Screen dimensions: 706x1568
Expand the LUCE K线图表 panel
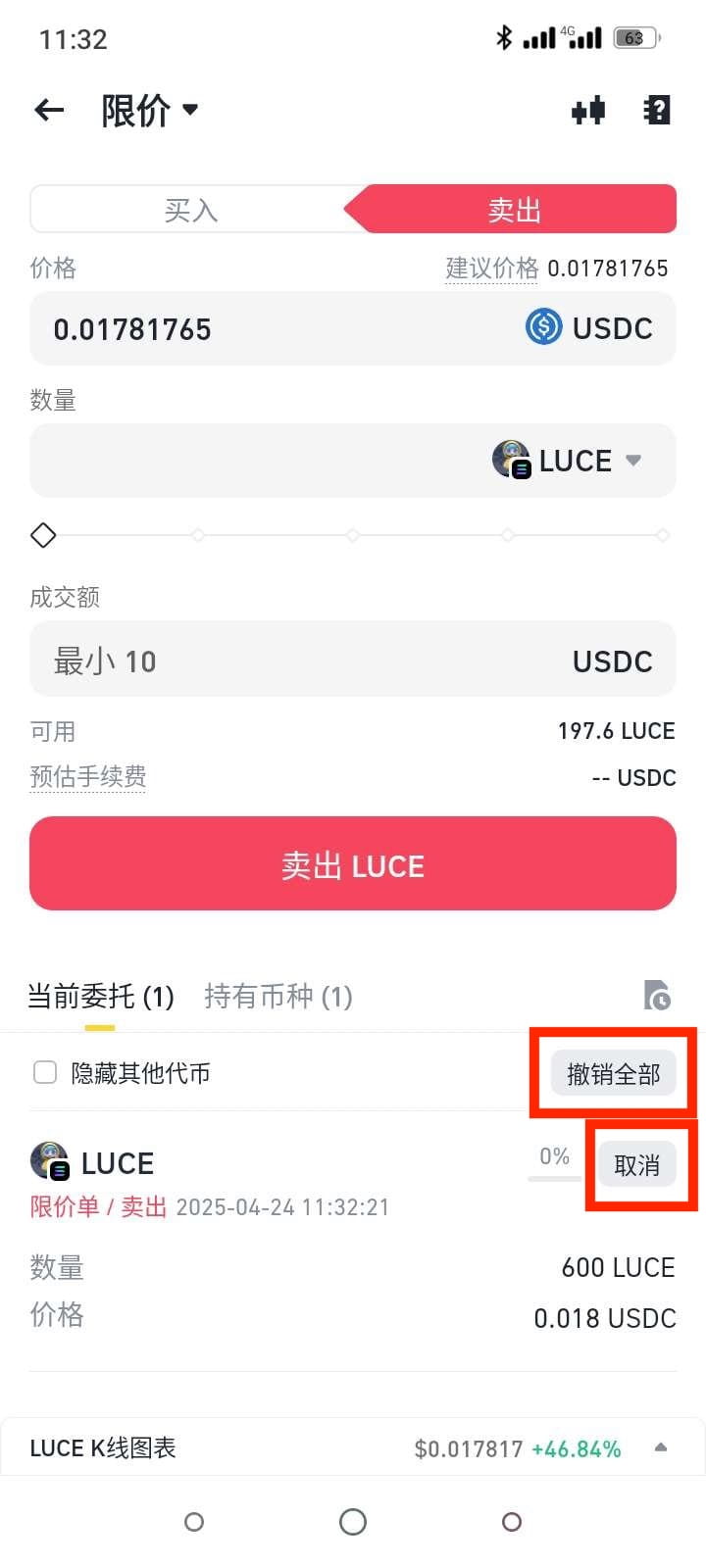[661, 1447]
